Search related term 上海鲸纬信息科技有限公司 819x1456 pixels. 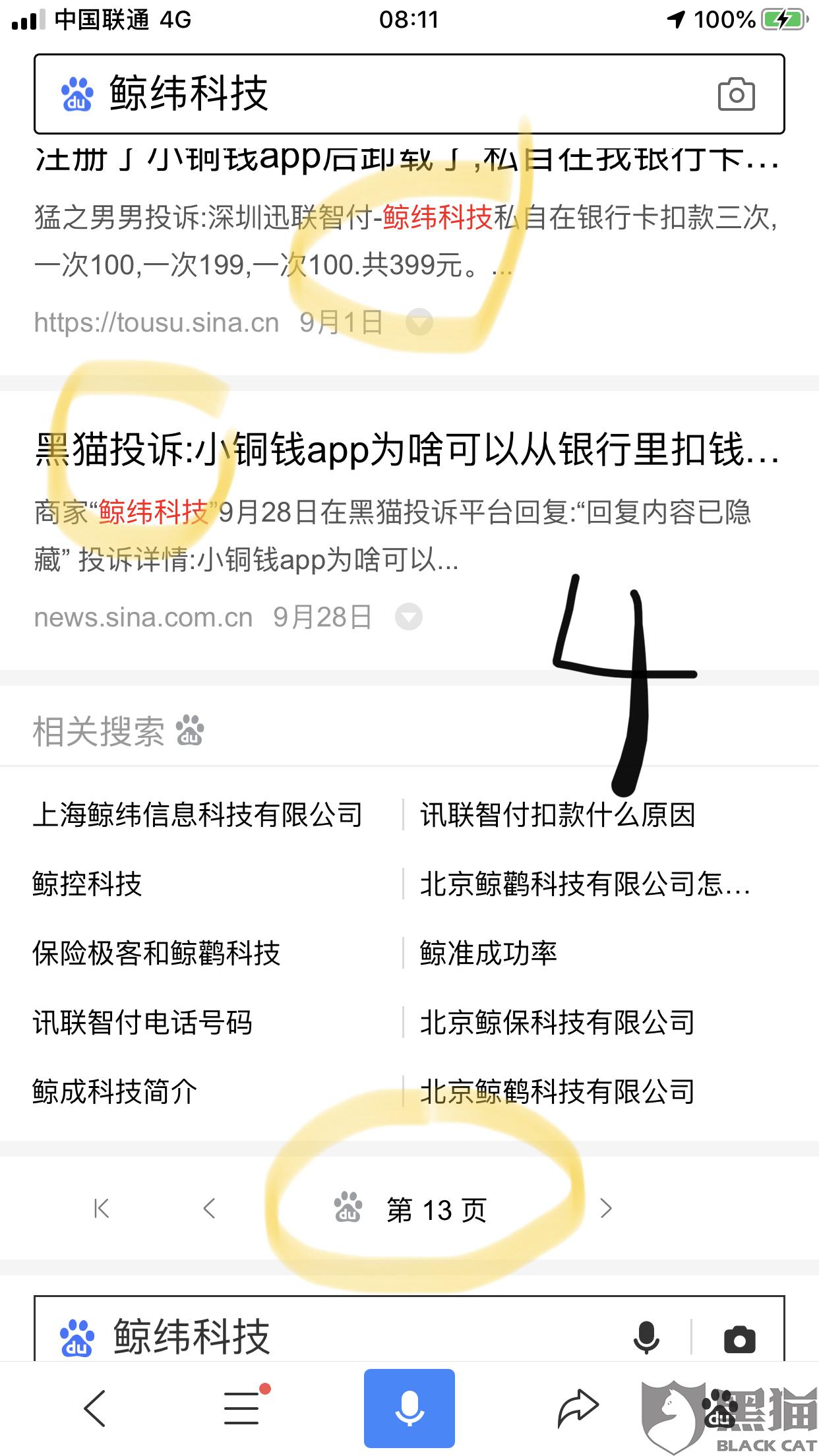click(x=198, y=814)
